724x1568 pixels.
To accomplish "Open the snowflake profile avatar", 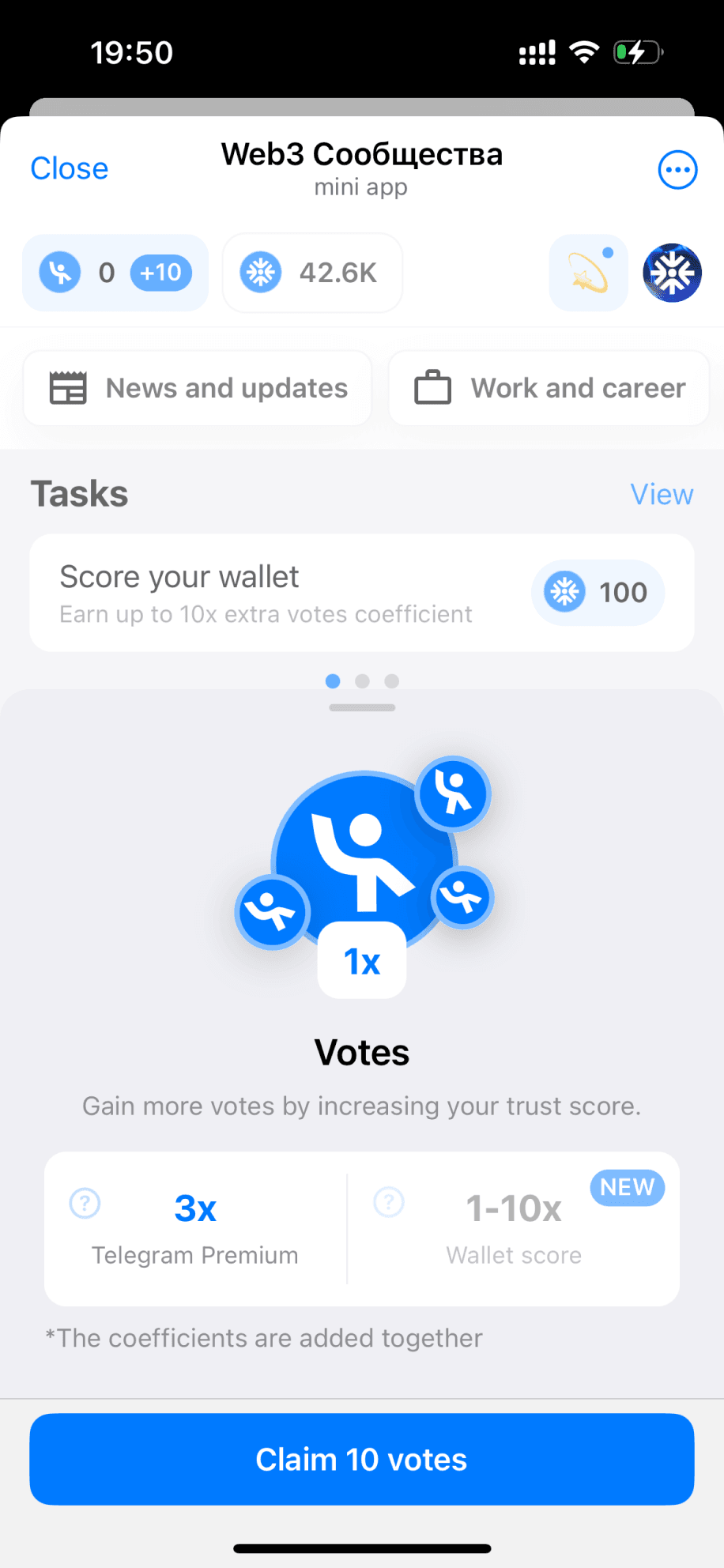I will (672, 273).
